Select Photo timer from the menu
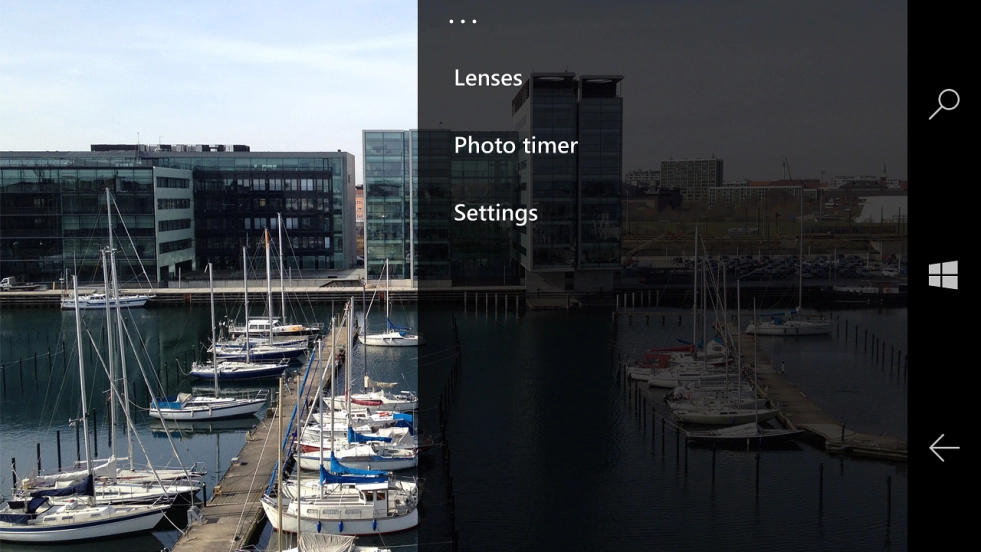This screenshot has height=552, width=981. pyautogui.click(x=516, y=146)
